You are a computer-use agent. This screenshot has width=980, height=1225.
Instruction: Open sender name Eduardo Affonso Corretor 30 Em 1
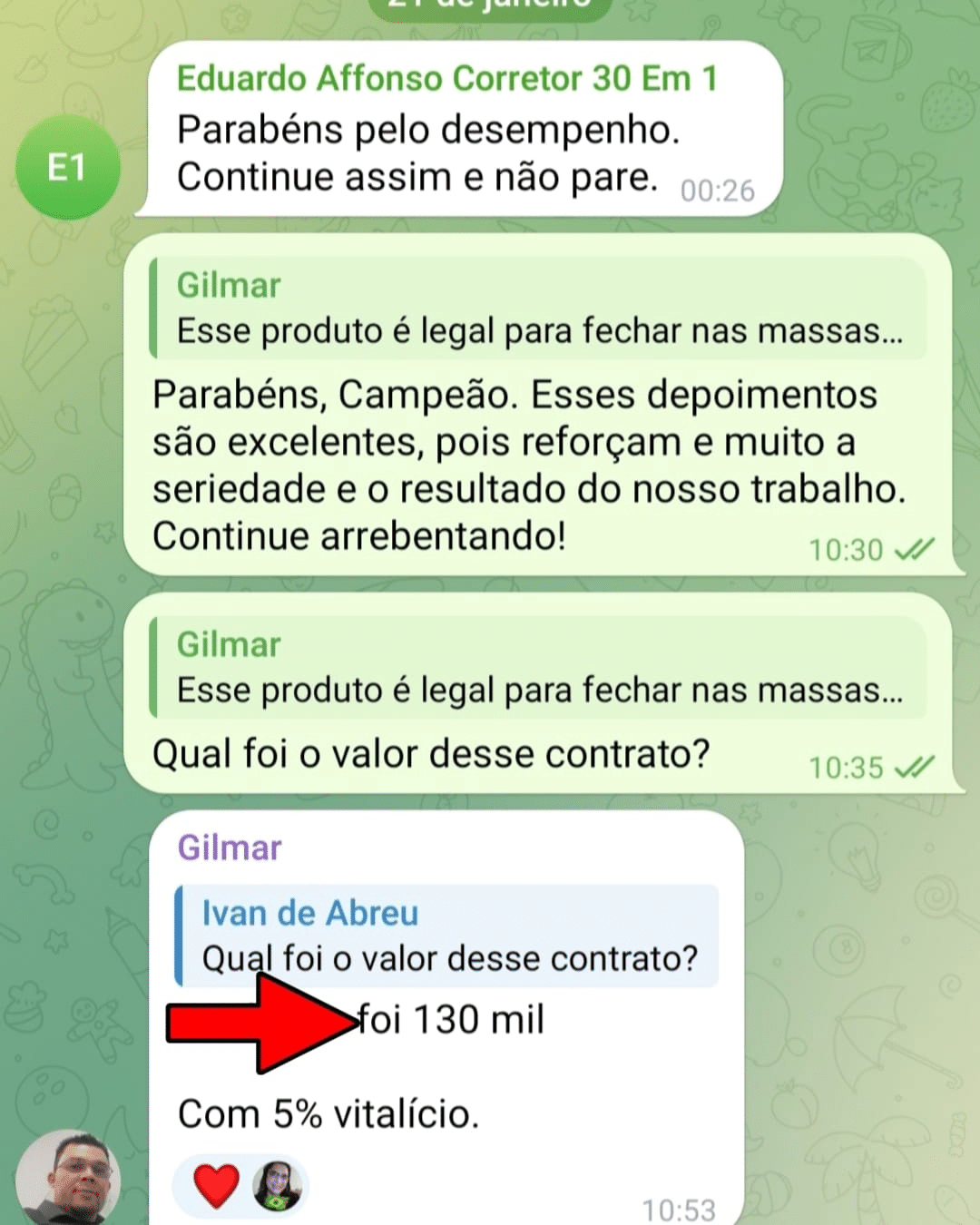tap(446, 79)
